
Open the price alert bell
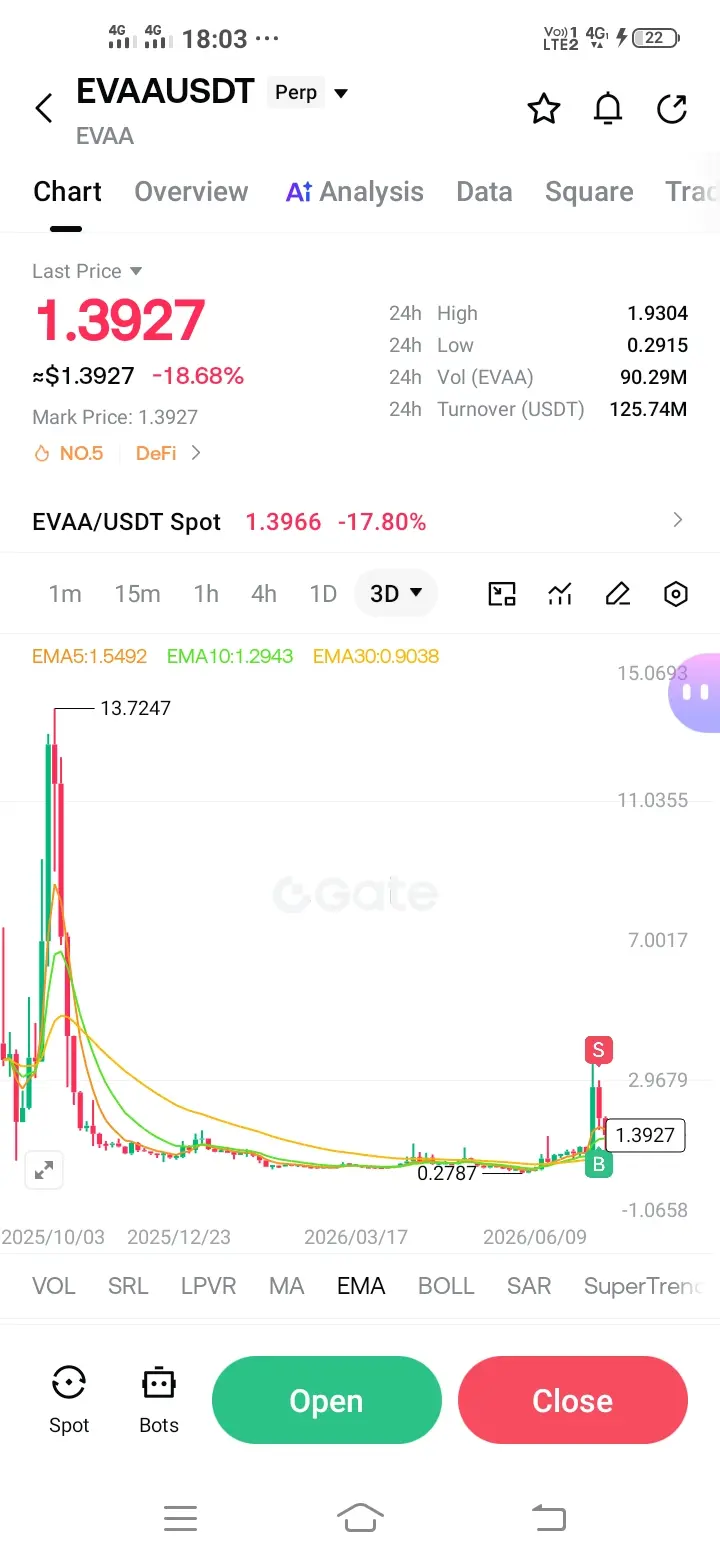point(608,108)
